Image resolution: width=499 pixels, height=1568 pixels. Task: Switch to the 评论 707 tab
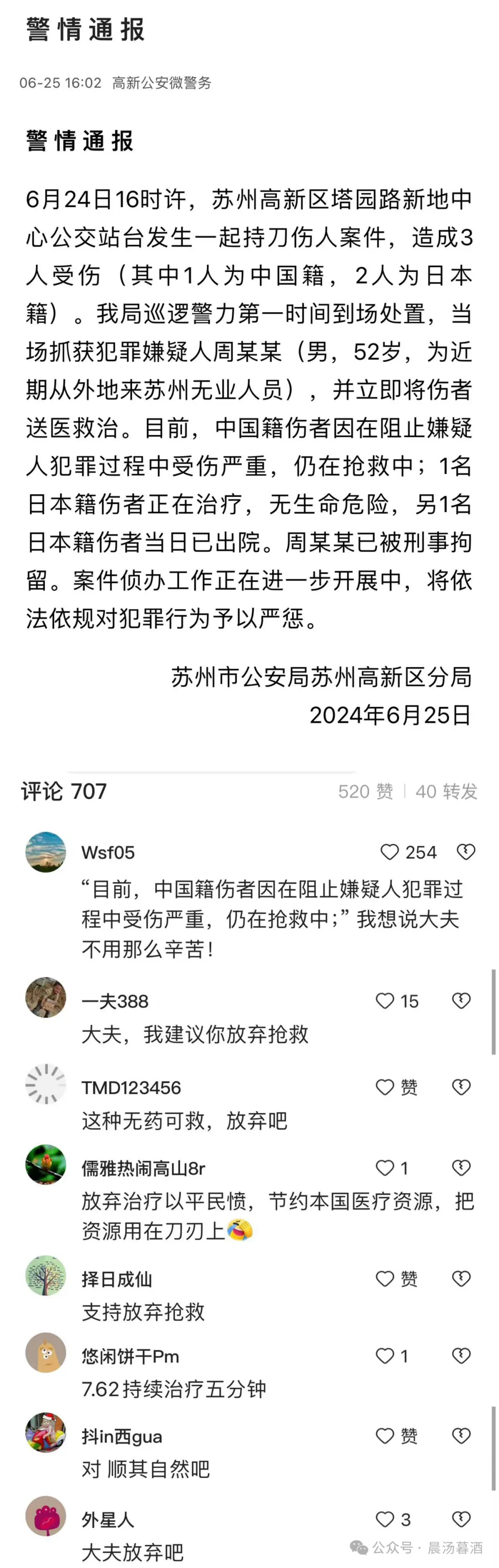click(64, 791)
